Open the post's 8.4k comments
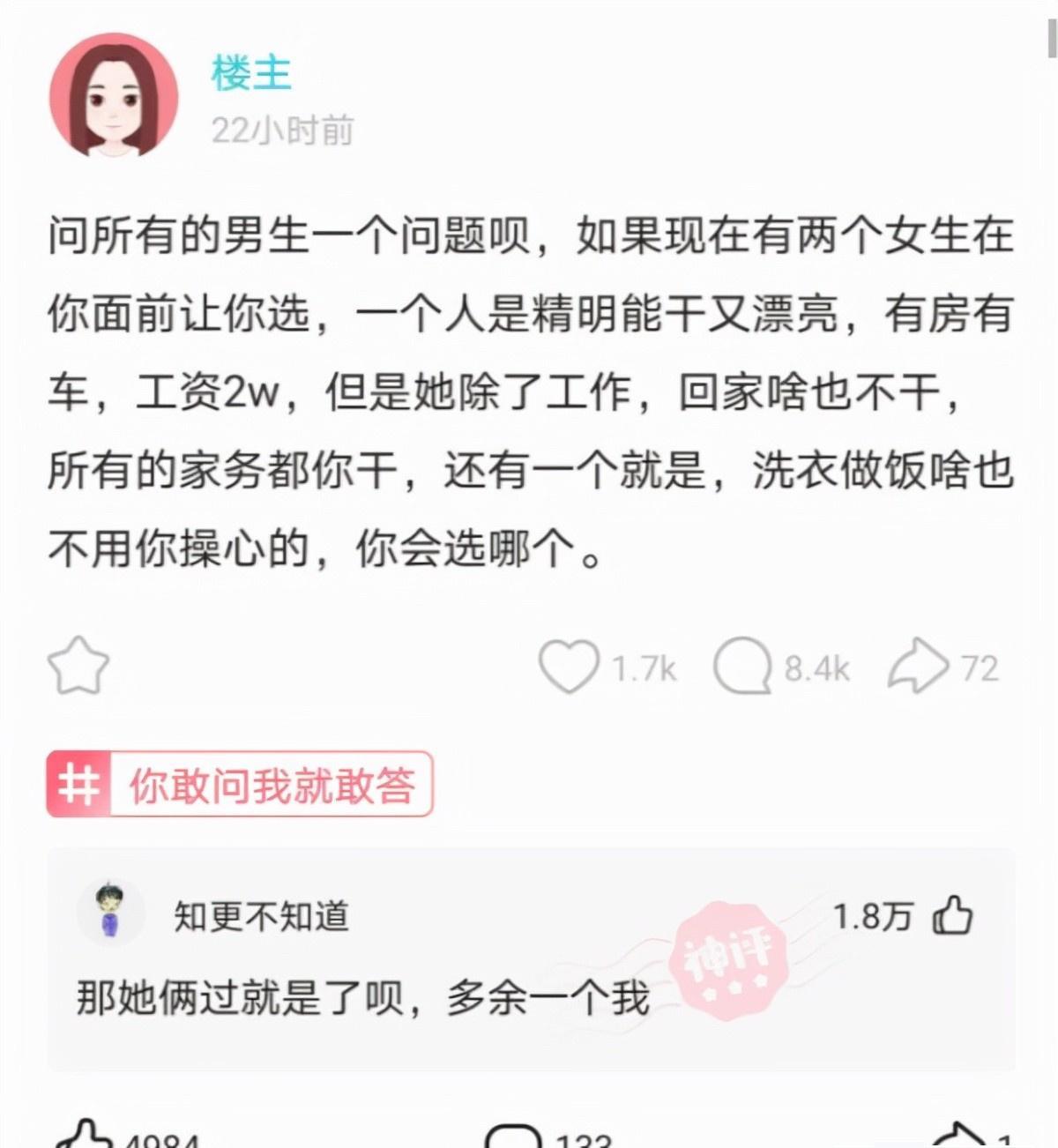This screenshot has height=1148, width=1058. click(x=742, y=667)
